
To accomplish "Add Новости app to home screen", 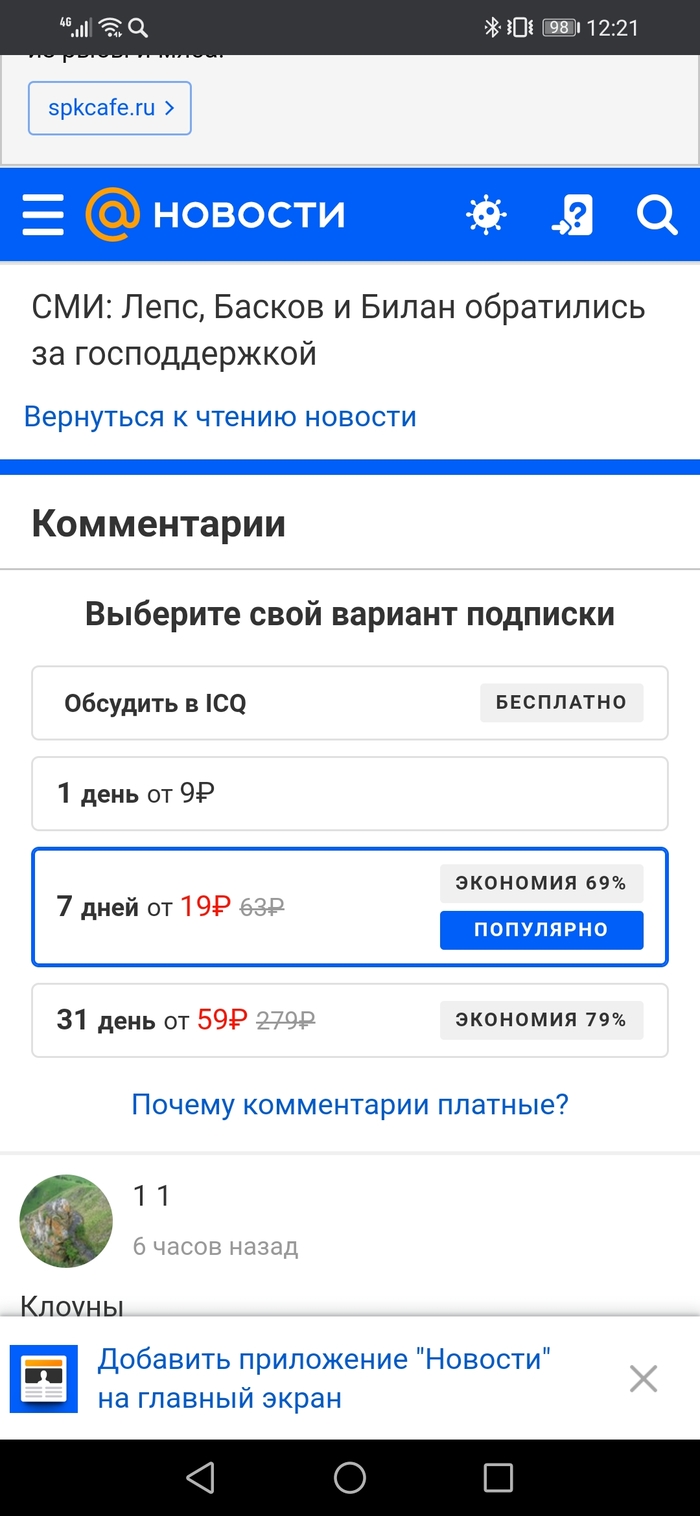I will (x=324, y=1378).
